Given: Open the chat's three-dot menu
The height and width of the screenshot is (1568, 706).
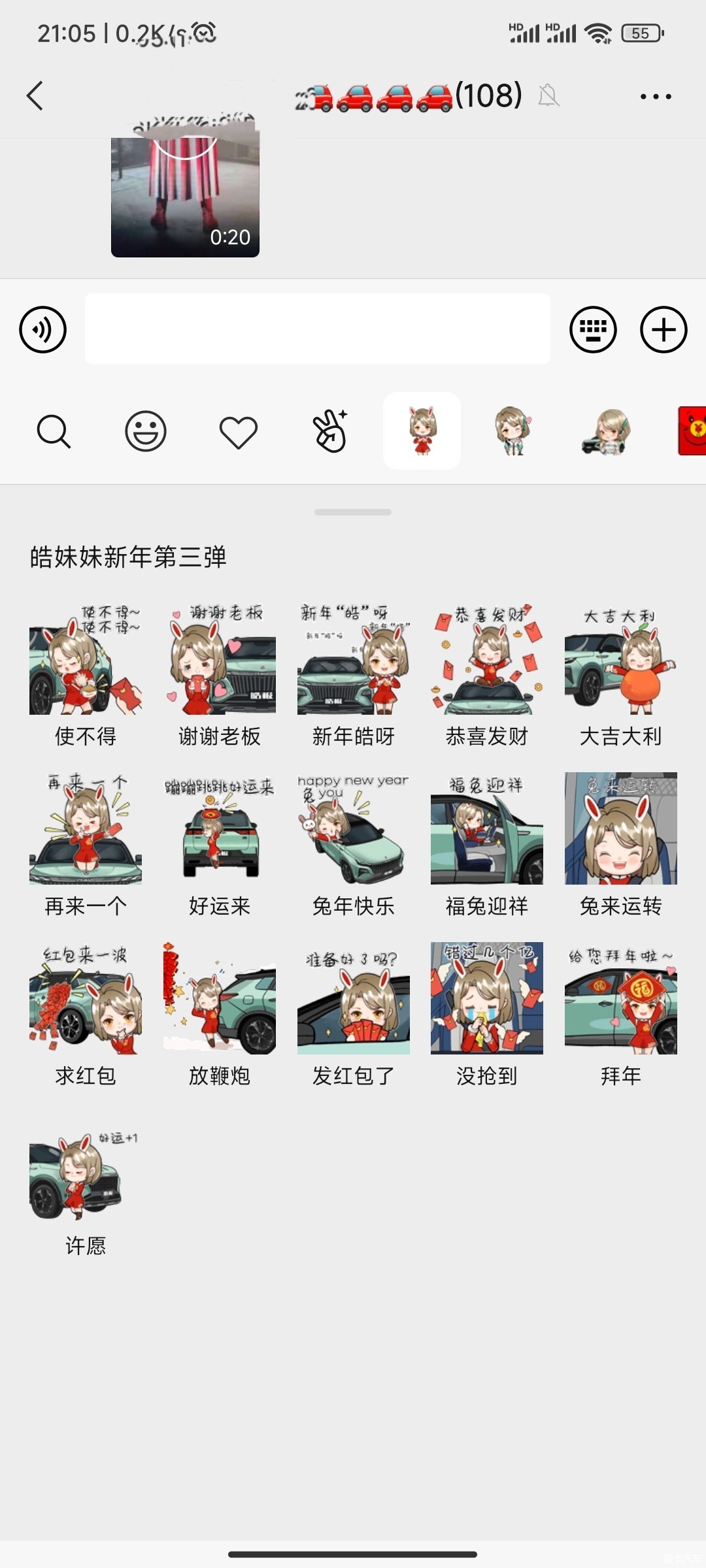Looking at the screenshot, I should [x=655, y=97].
